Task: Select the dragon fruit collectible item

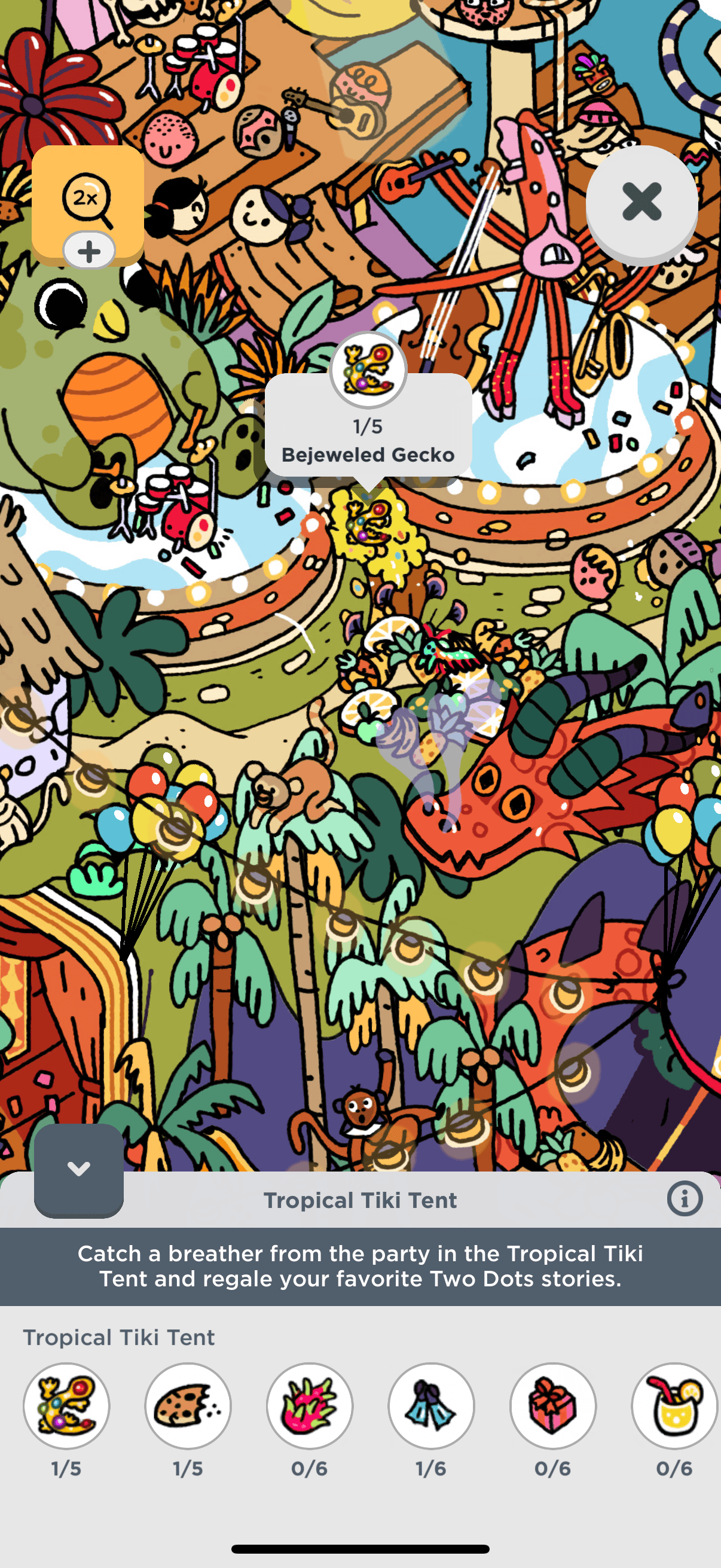Action: 309,1405
